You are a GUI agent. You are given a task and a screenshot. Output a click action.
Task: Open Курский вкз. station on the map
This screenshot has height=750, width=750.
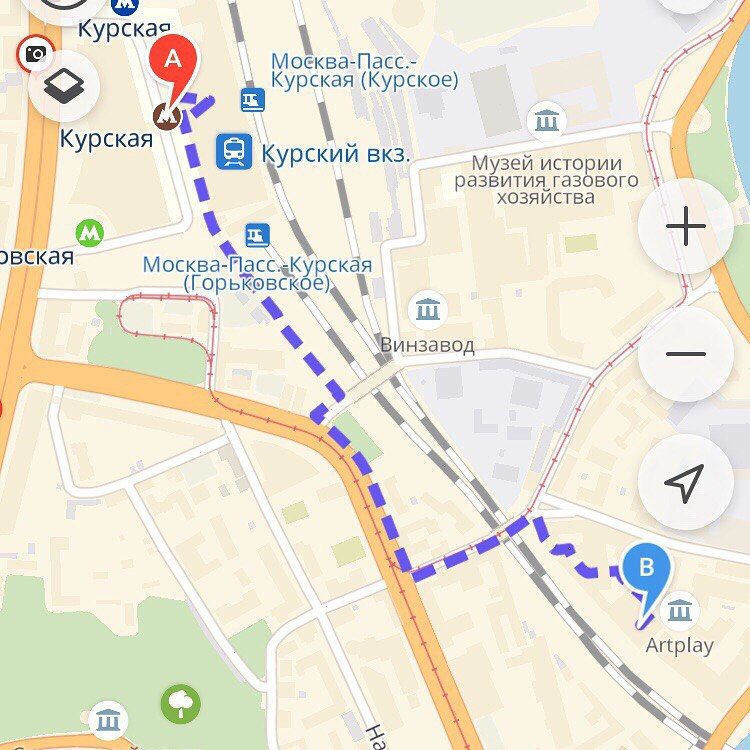[x=235, y=153]
